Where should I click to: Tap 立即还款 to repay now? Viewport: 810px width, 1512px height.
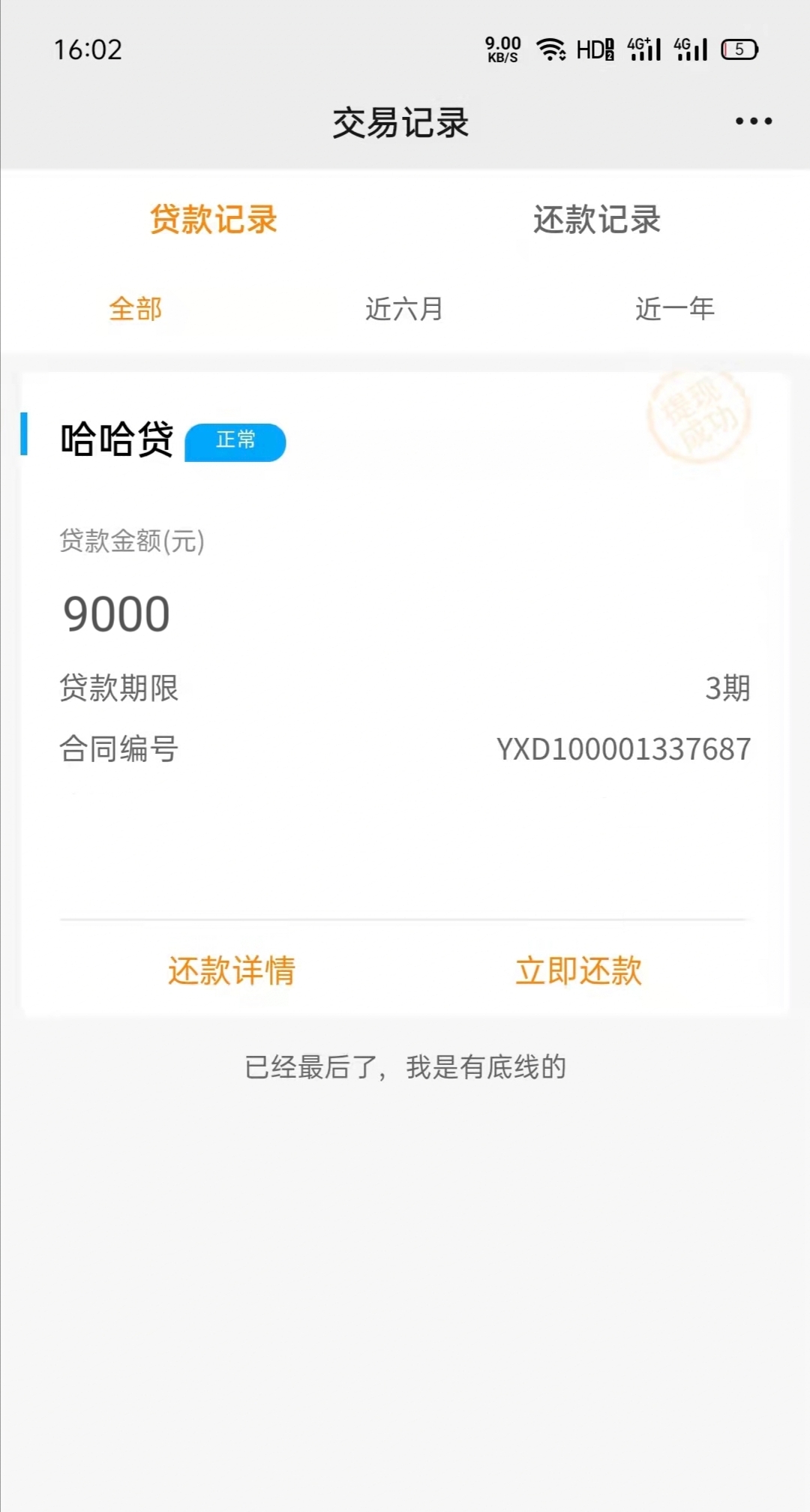pos(578,970)
